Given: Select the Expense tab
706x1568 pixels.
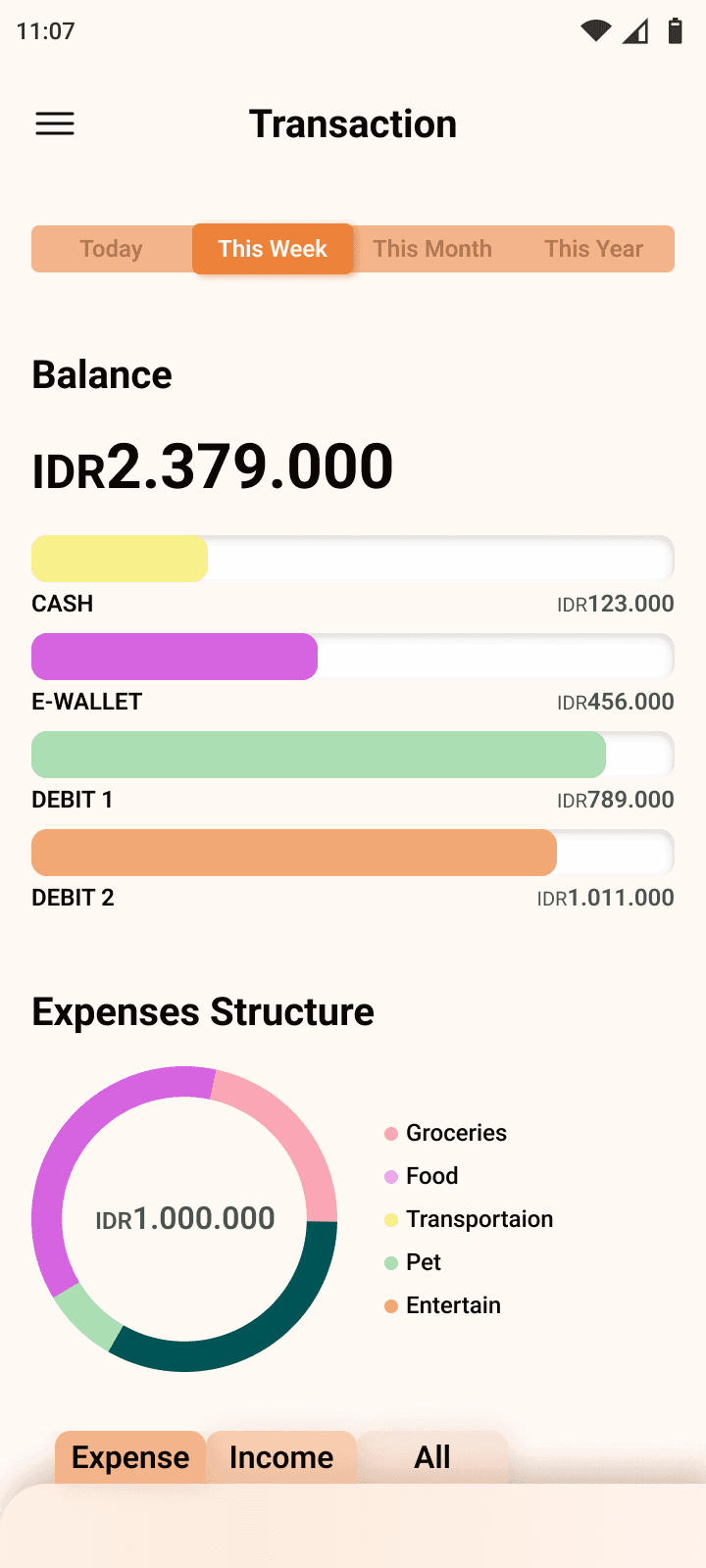Looking at the screenshot, I should [130, 1457].
